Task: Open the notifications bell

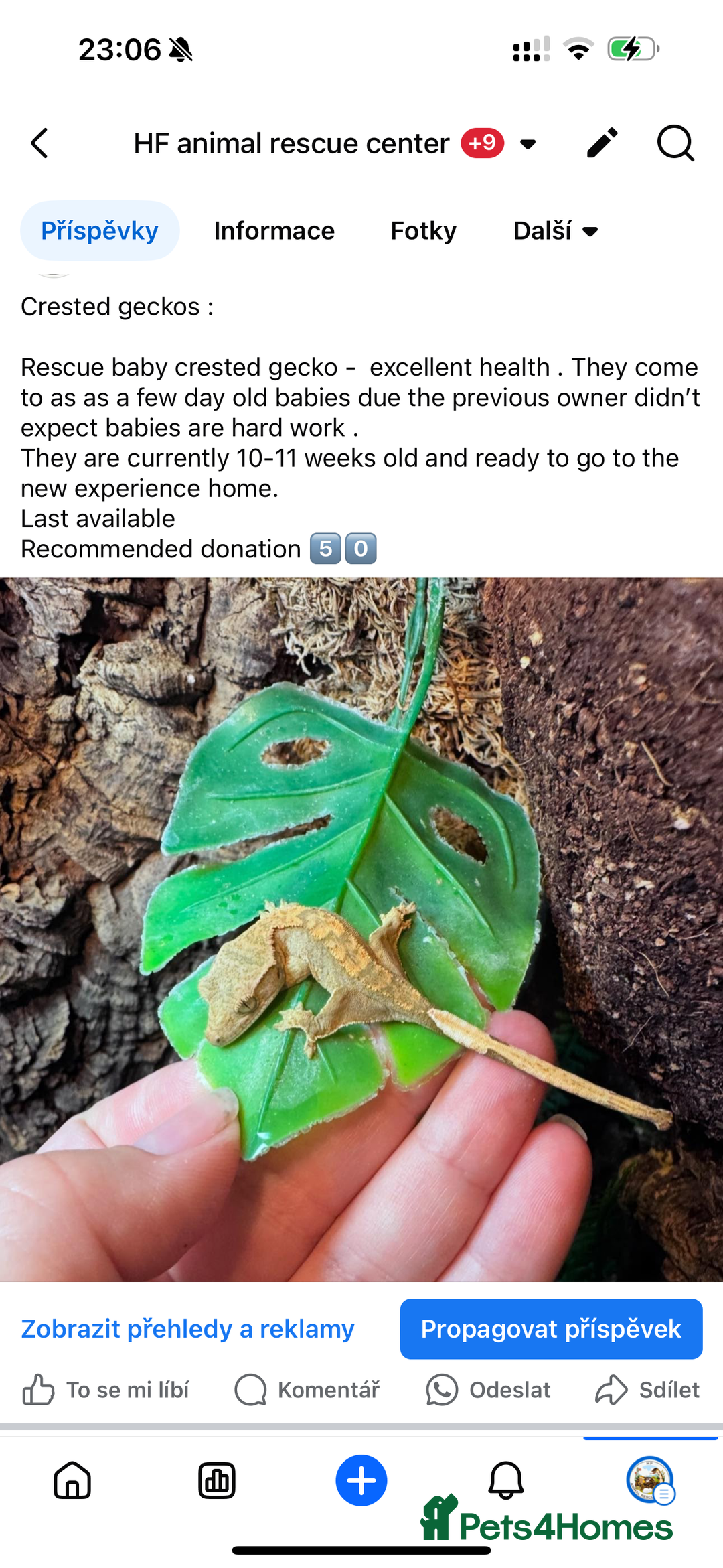Action: [x=506, y=1480]
